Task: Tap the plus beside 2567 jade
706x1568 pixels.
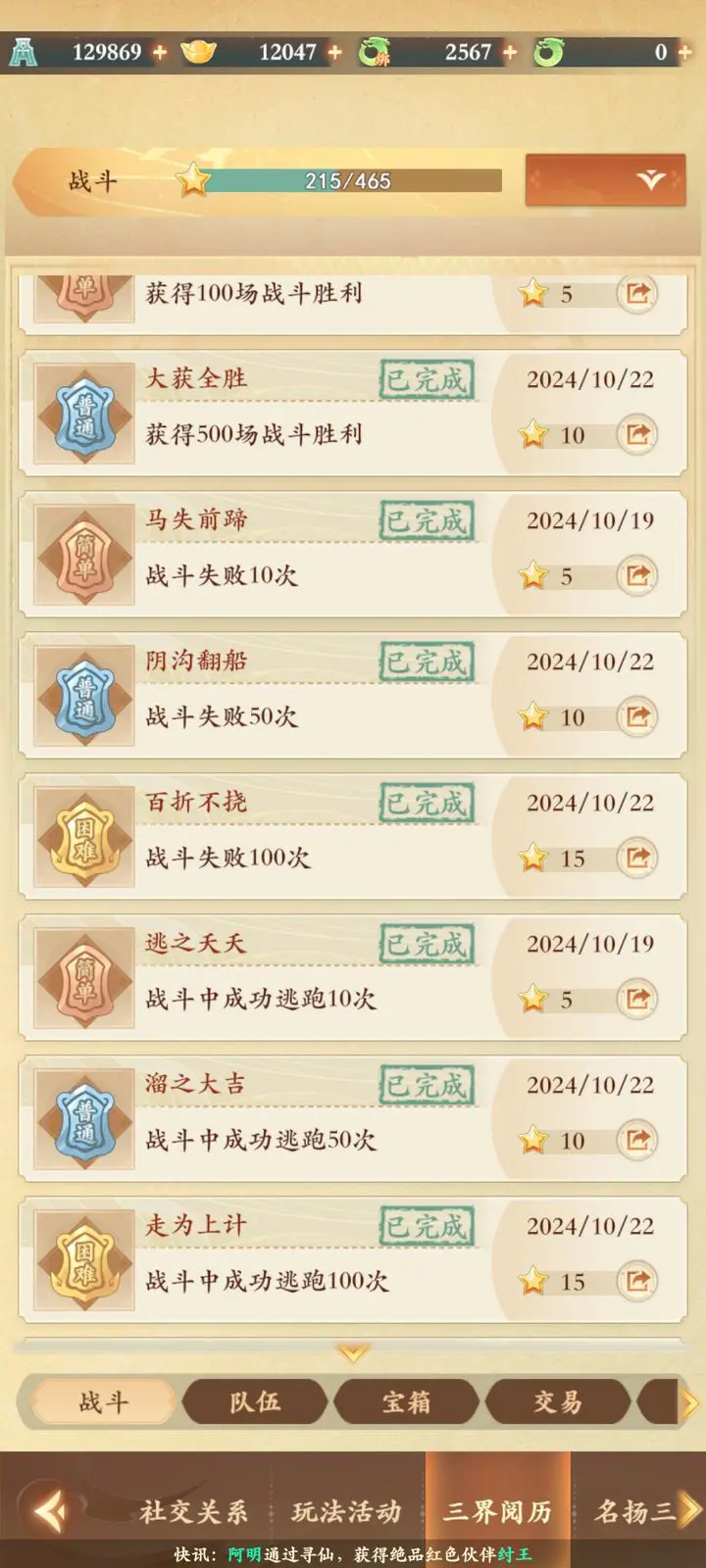Action: pyautogui.click(x=509, y=53)
